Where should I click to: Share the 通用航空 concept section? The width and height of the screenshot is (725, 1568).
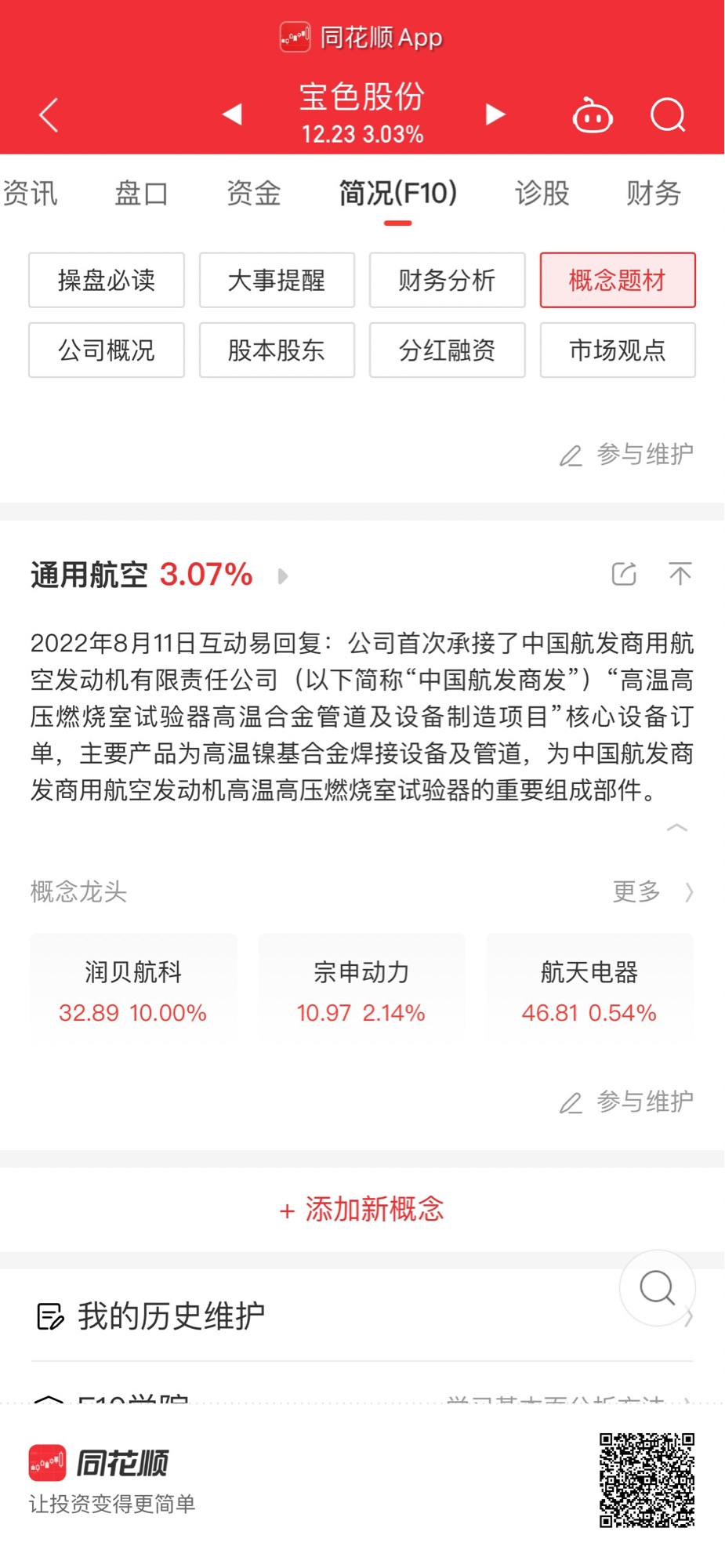pyautogui.click(x=624, y=574)
